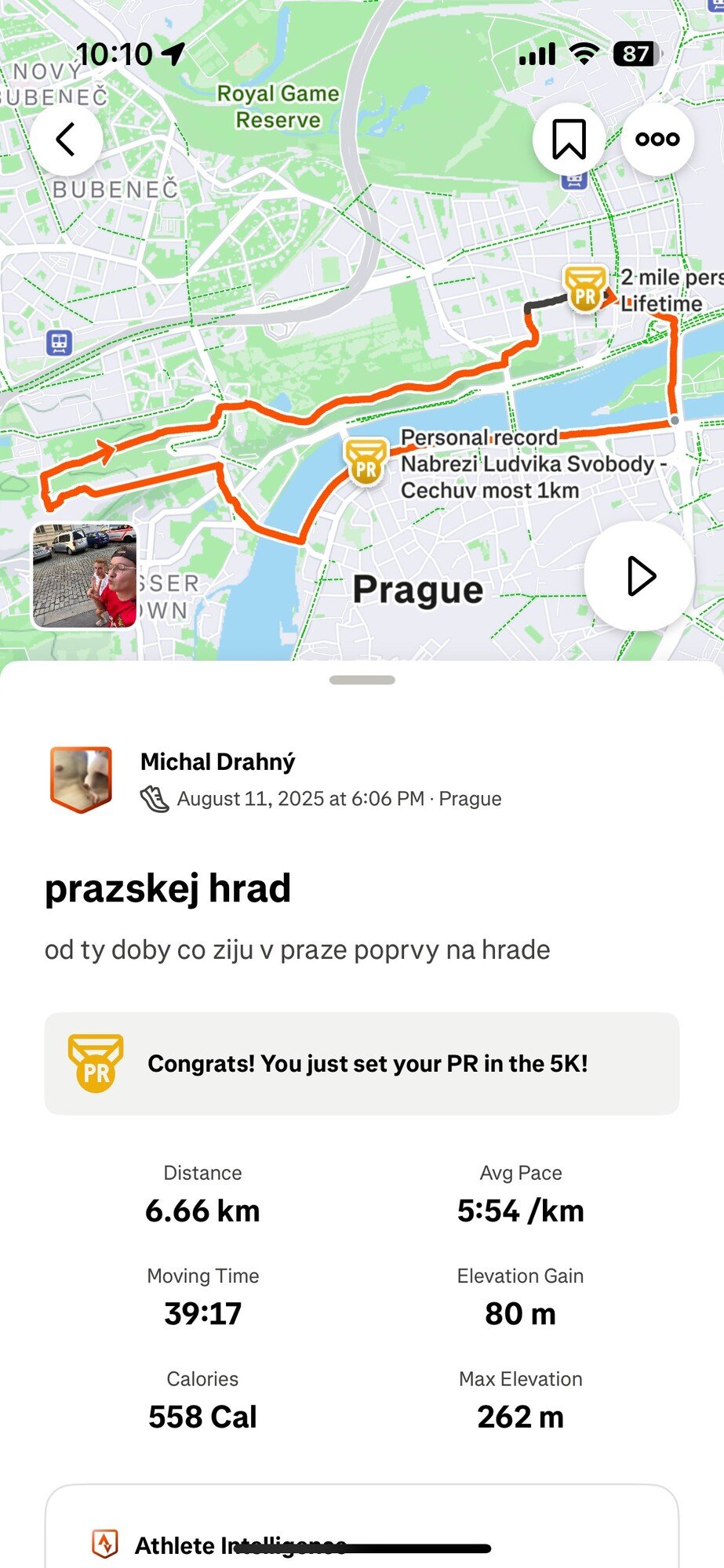Tap the PR medal in congrats banner
The width and height of the screenshot is (724, 1568).
[96, 1062]
